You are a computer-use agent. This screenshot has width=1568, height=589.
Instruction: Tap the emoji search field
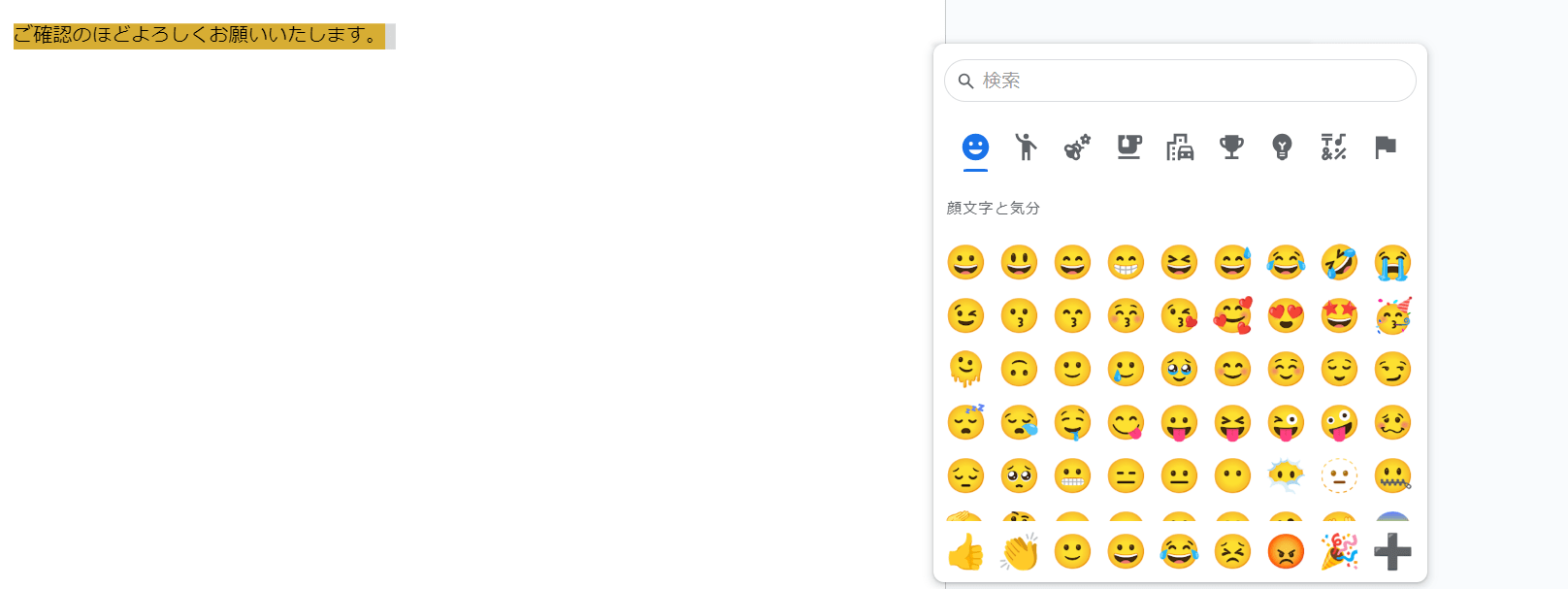coord(1193,81)
